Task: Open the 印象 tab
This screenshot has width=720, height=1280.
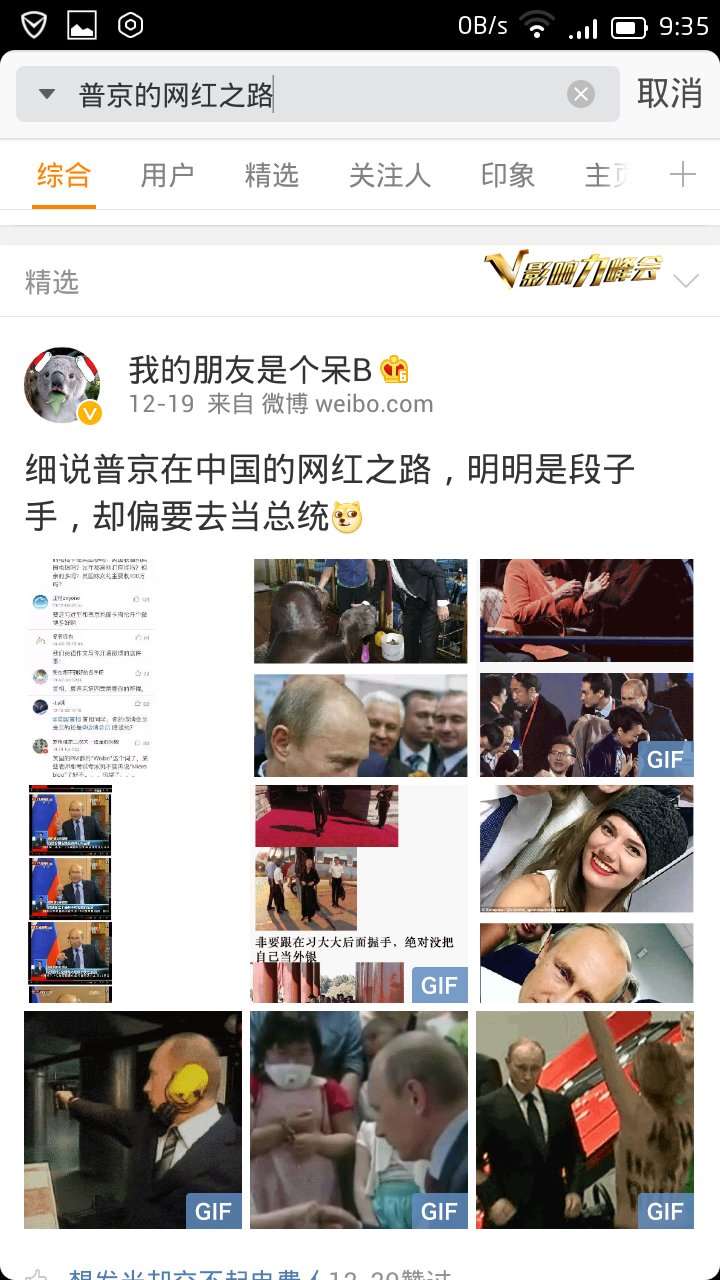Action: pos(508,176)
